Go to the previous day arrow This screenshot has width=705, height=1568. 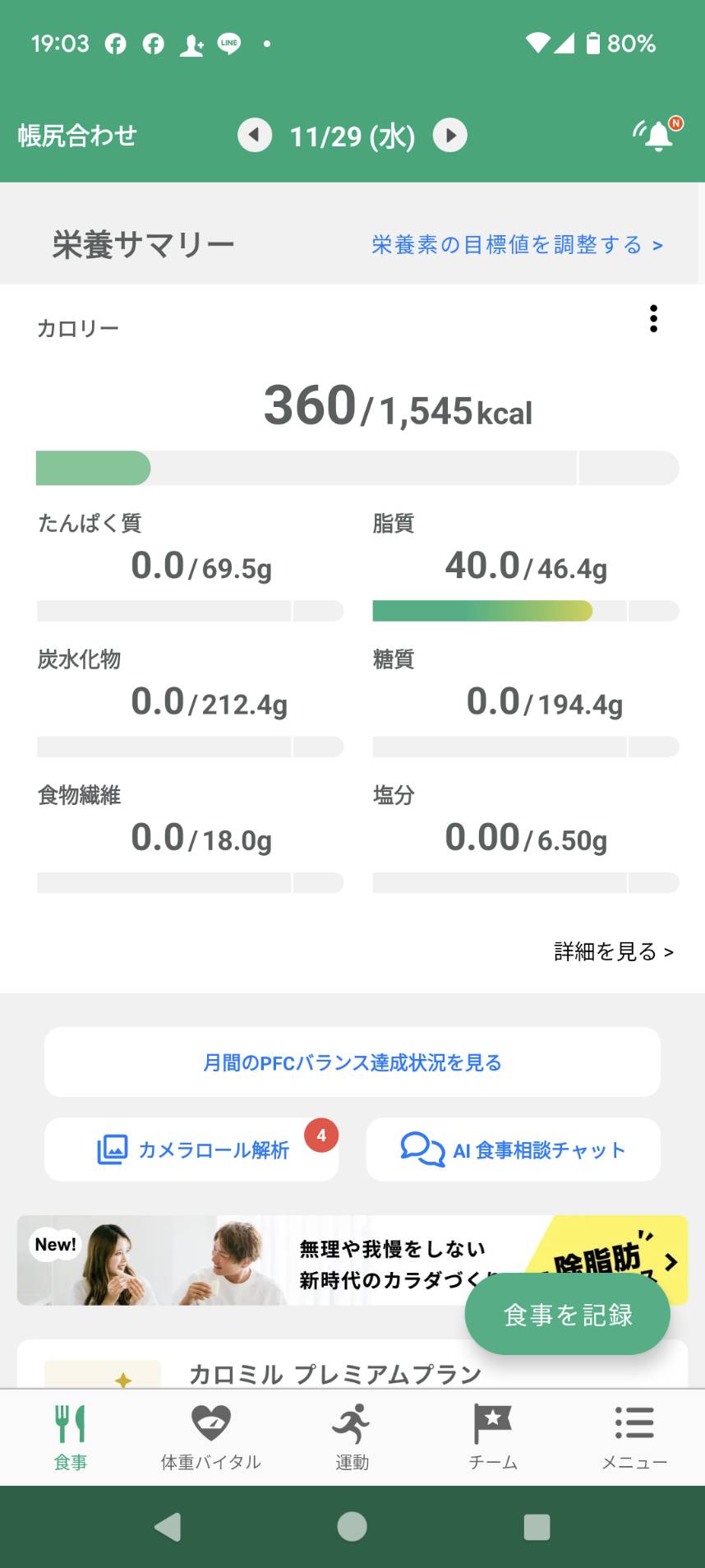coord(255,136)
